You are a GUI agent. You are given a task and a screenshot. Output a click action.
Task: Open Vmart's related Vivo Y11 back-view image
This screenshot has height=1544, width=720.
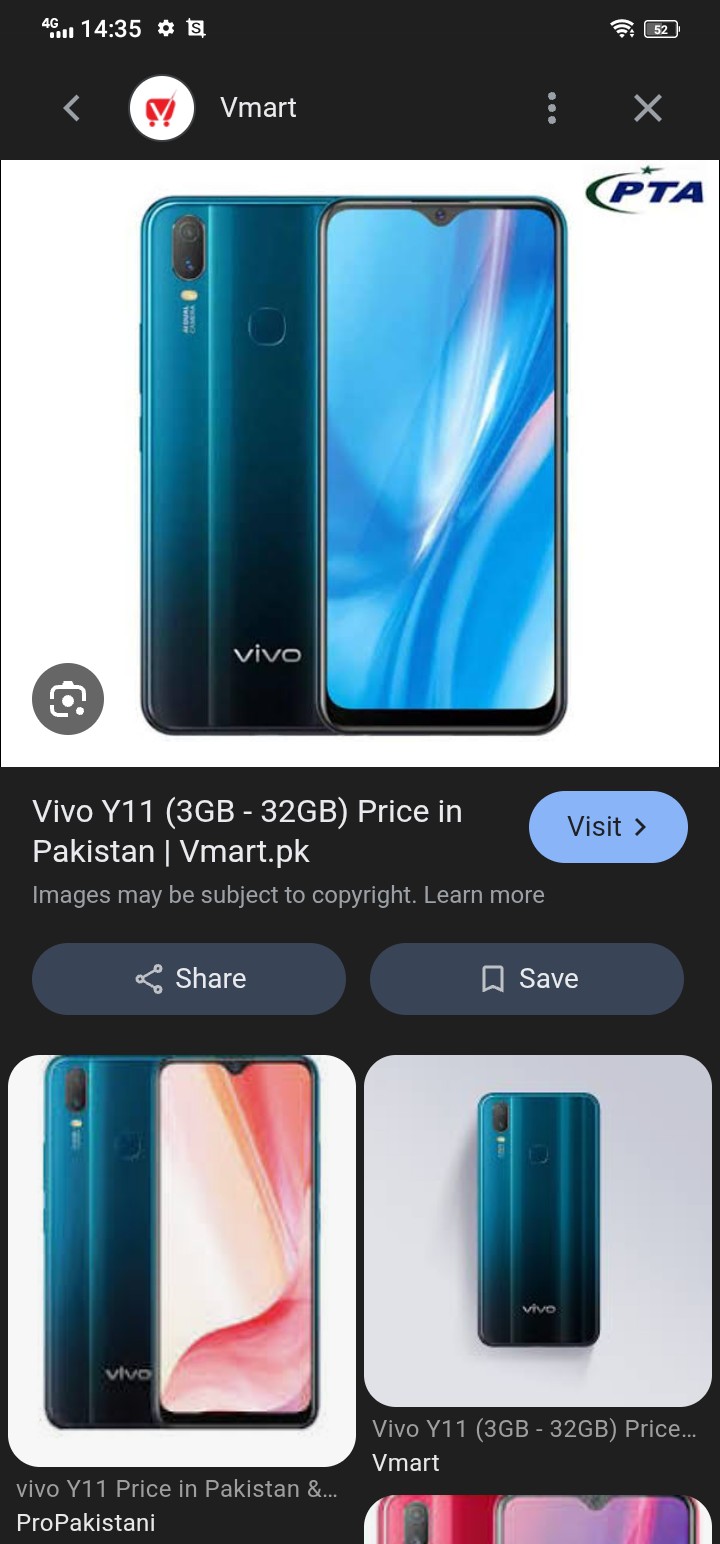pos(538,1231)
